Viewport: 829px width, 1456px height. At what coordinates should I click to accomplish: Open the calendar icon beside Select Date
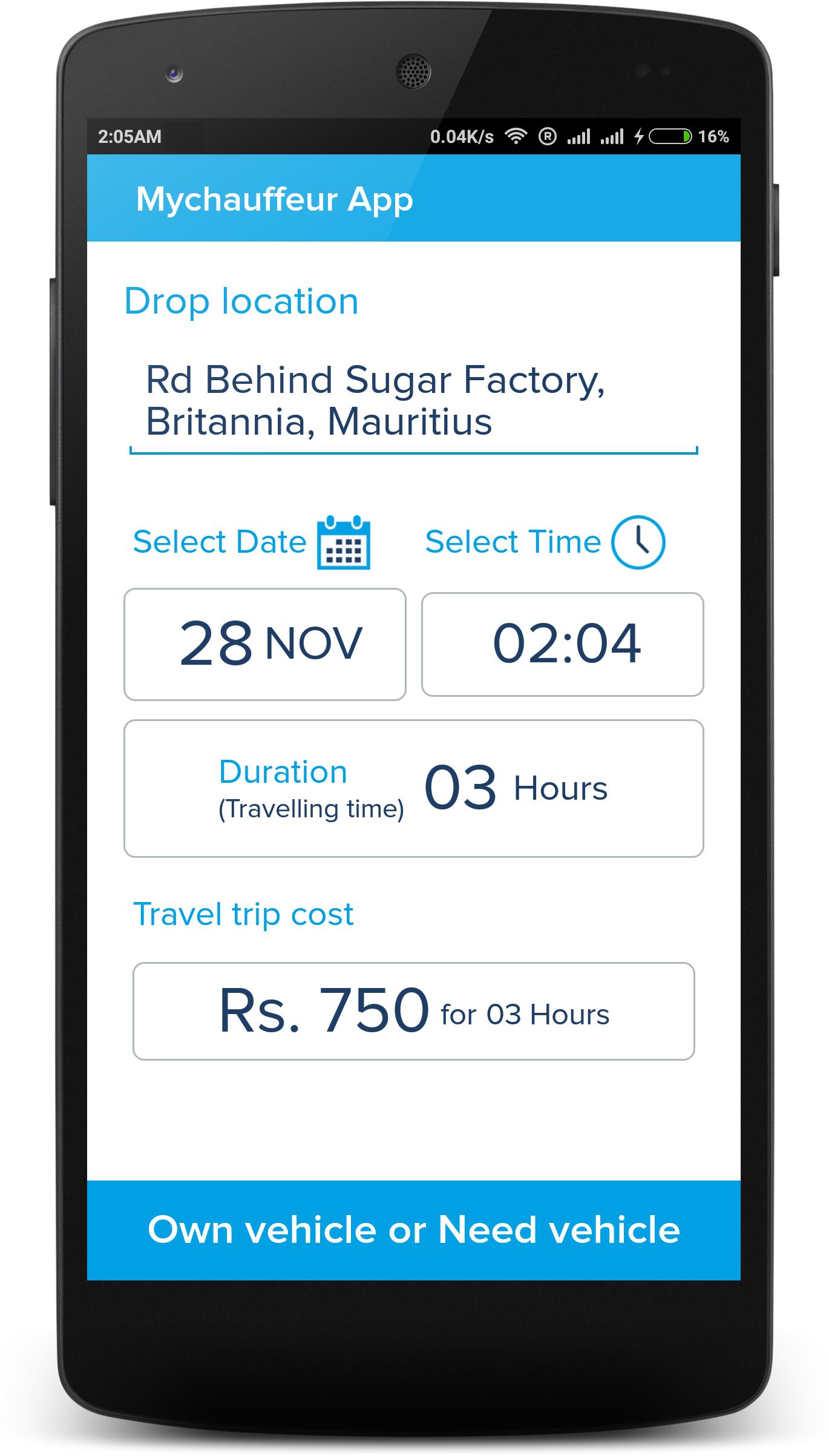pos(343,542)
